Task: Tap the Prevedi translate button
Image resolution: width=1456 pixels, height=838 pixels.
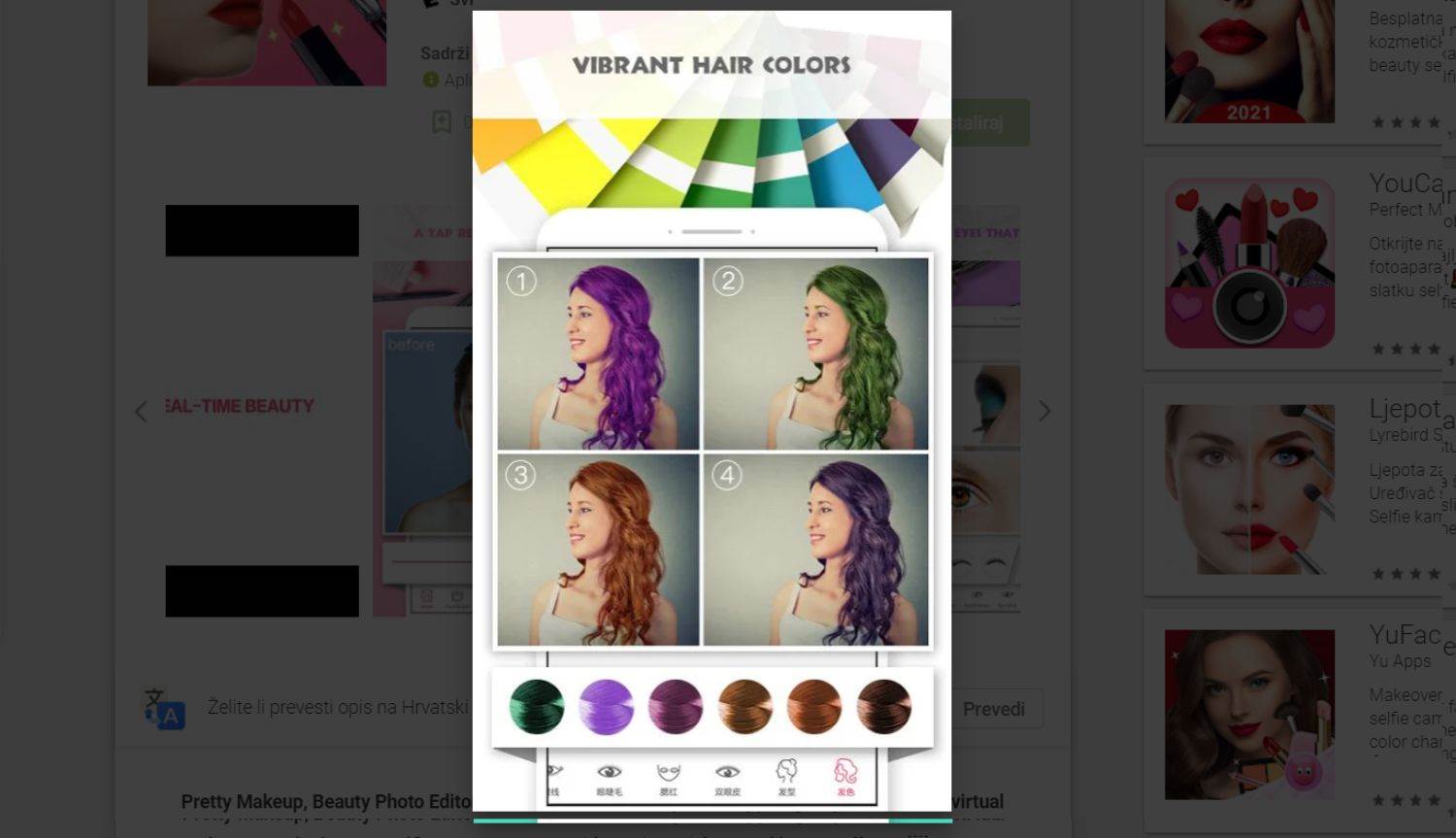Action: pos(993,709)
